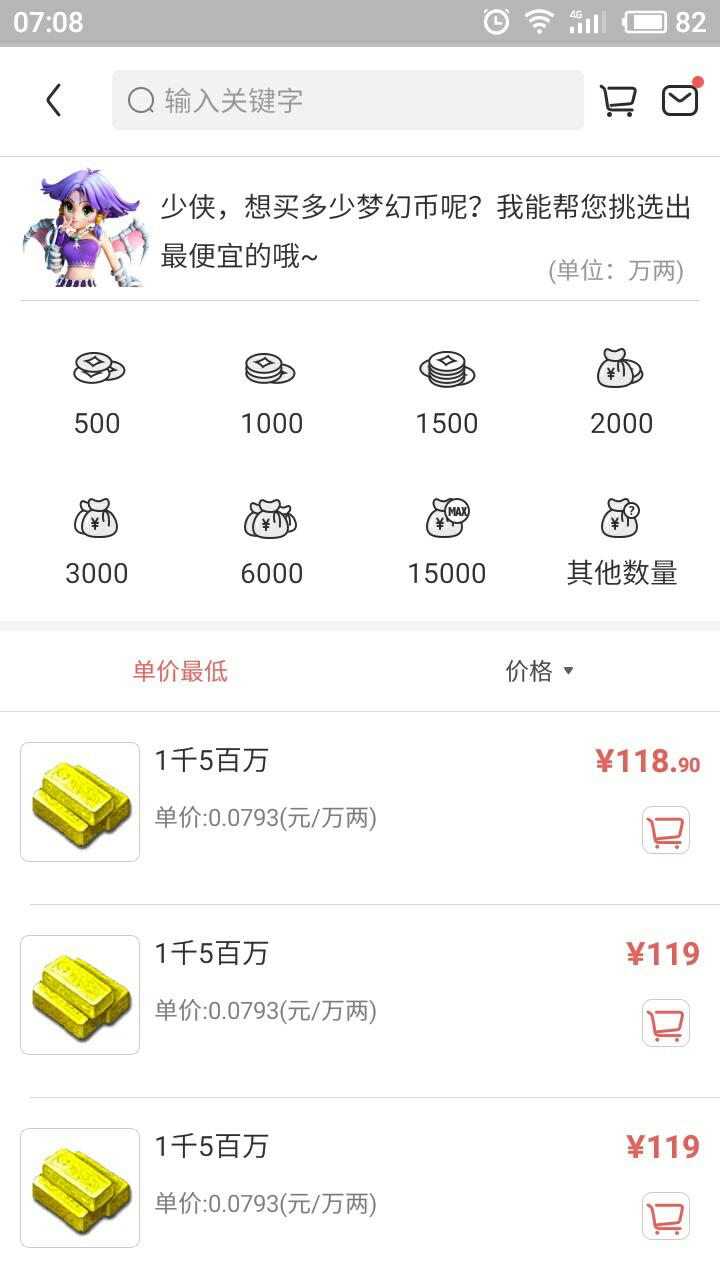The height and width of the screenshot is (1280, 720).
Task: Select the 15000 MAX amount
Action: click(447, 542)
